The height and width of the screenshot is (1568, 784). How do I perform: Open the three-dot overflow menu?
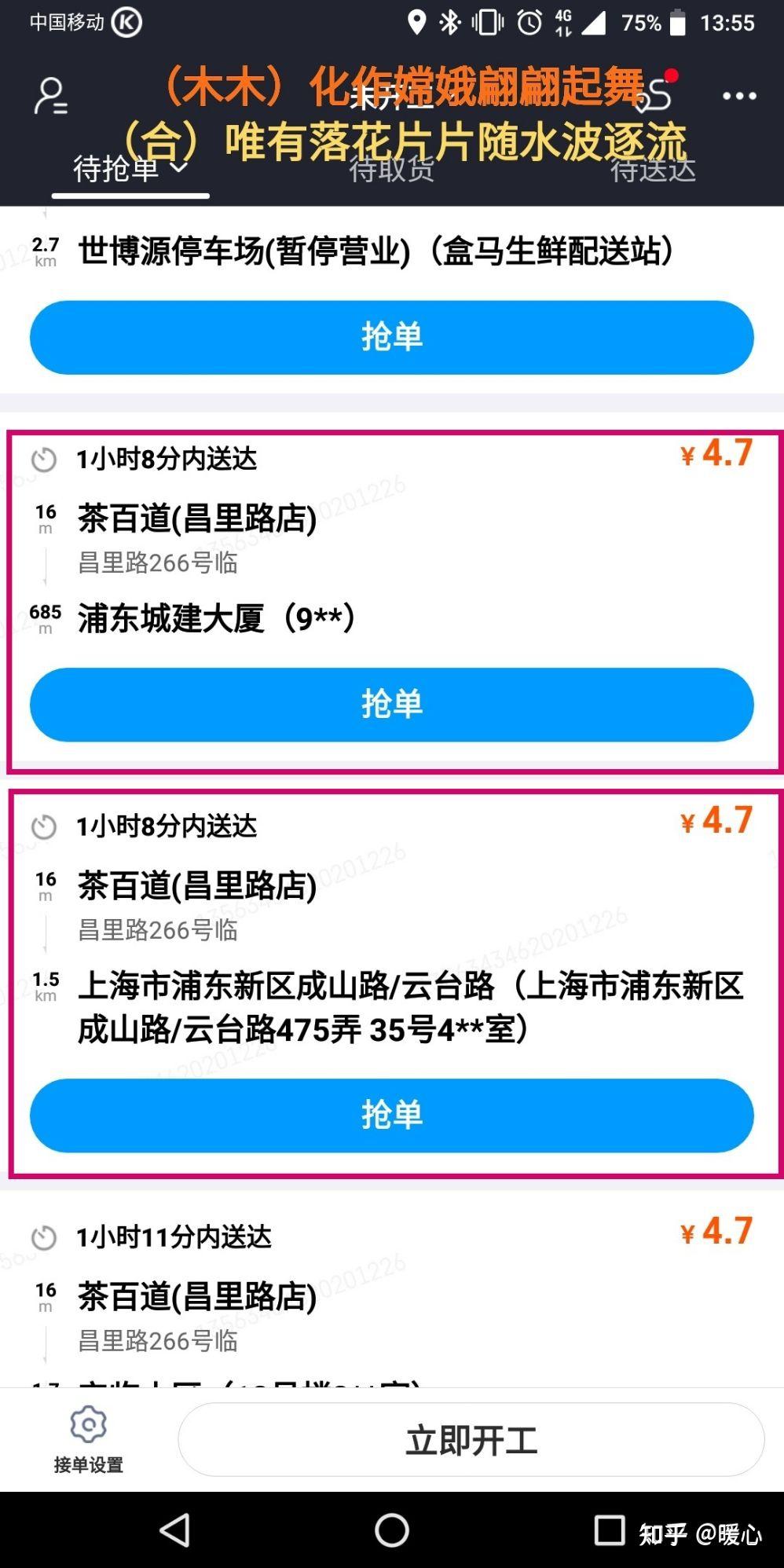pos(738,96)
